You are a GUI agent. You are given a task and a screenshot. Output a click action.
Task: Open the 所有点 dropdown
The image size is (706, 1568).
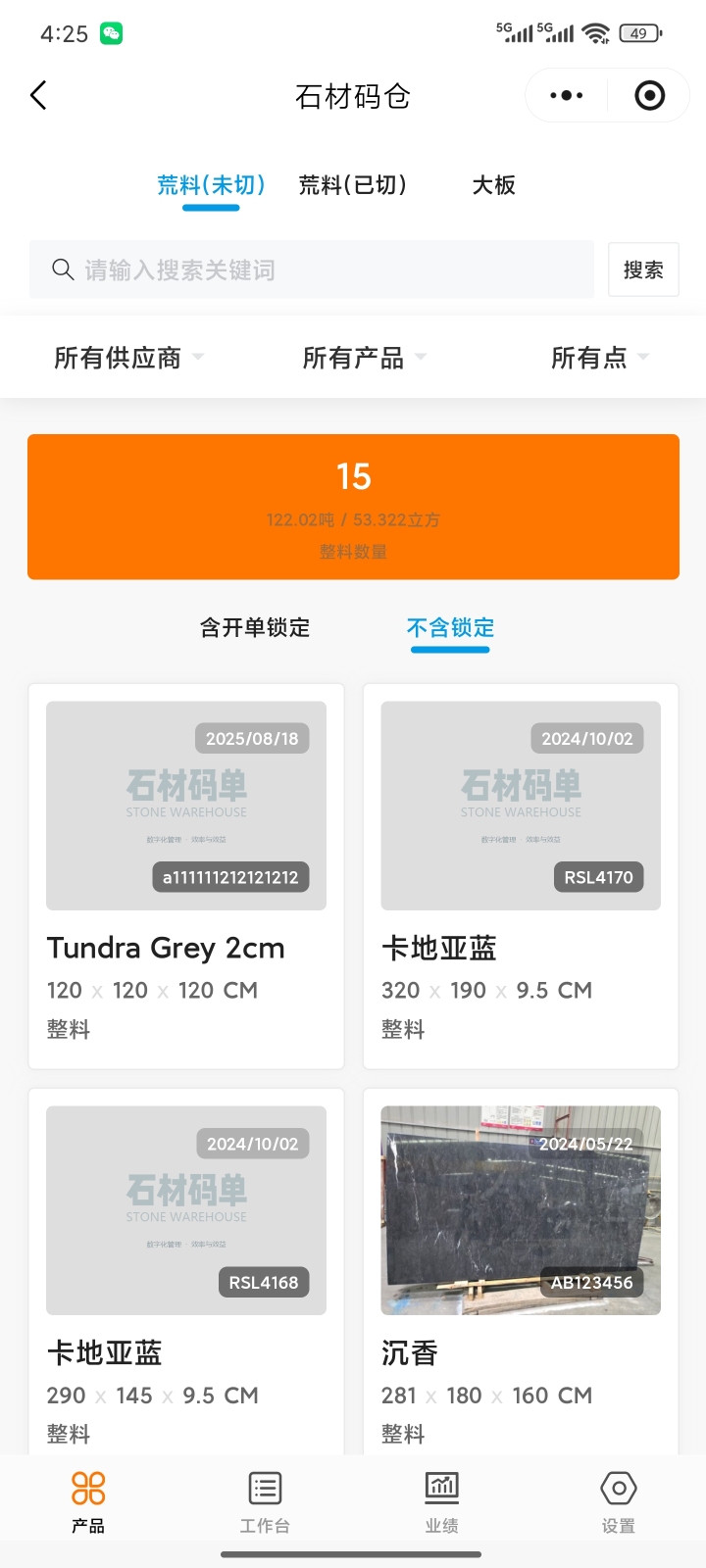[600, 357]
